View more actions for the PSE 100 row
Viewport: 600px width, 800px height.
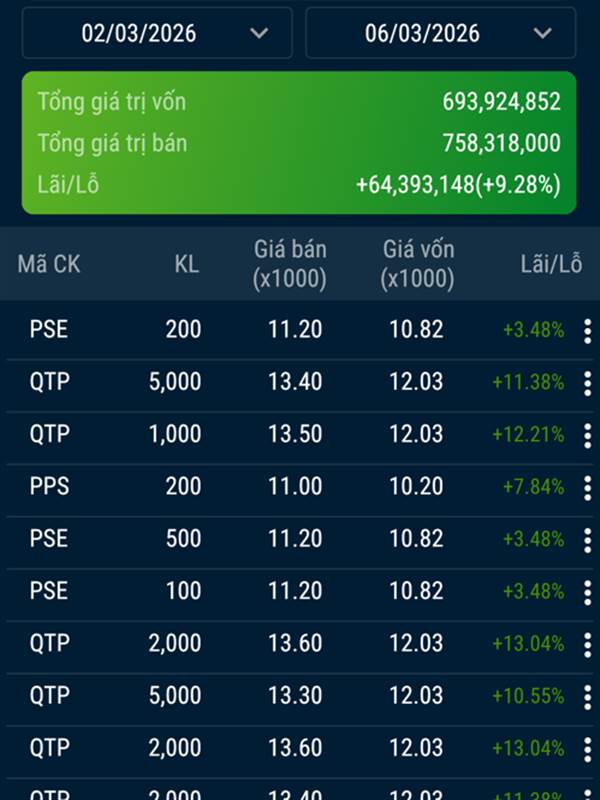pos(587,592)
